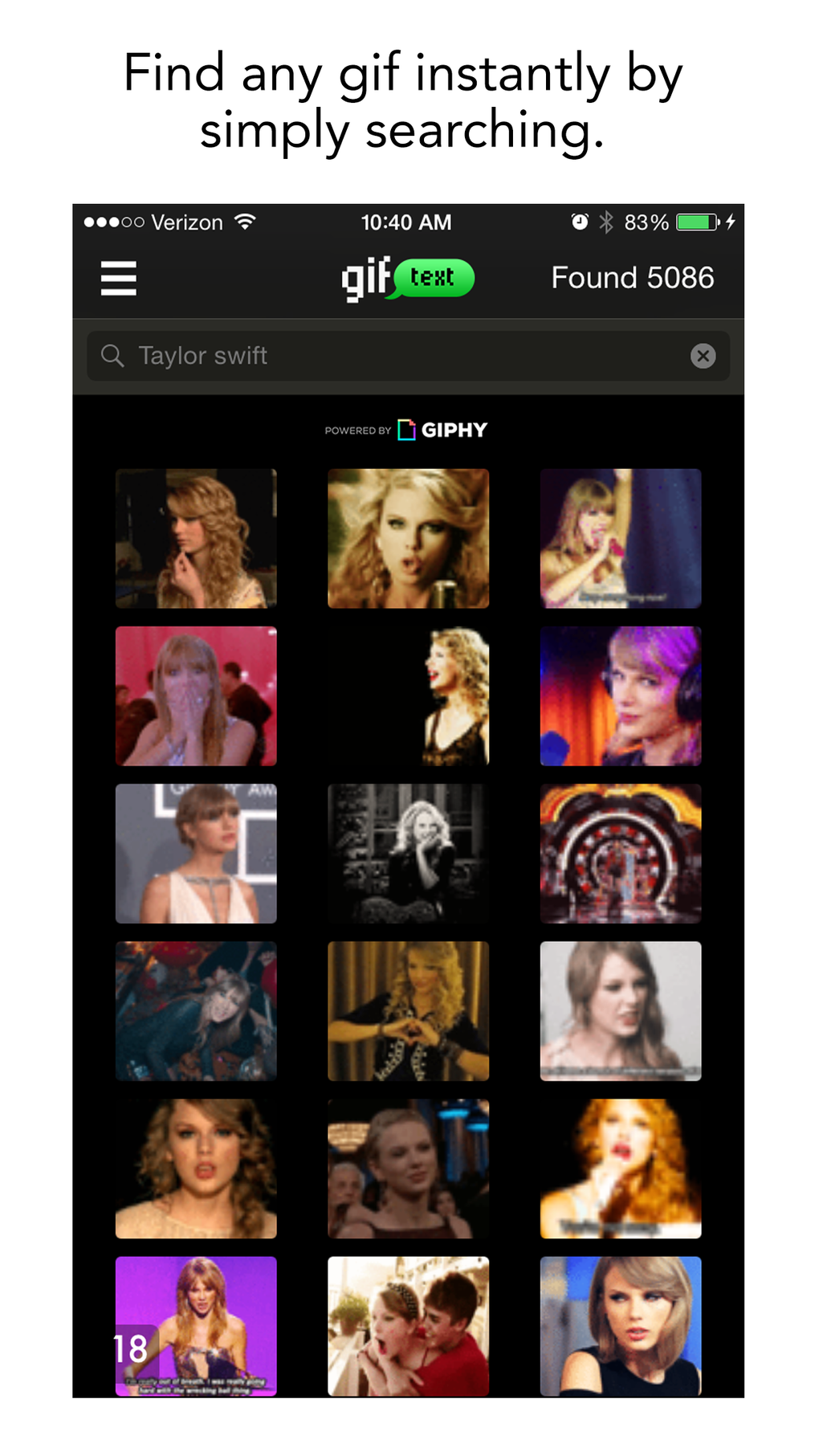Tap the cellular signal dots indicator
Image resolution: width=819 pixels, height=1456 pixels.
pos(112,221)
